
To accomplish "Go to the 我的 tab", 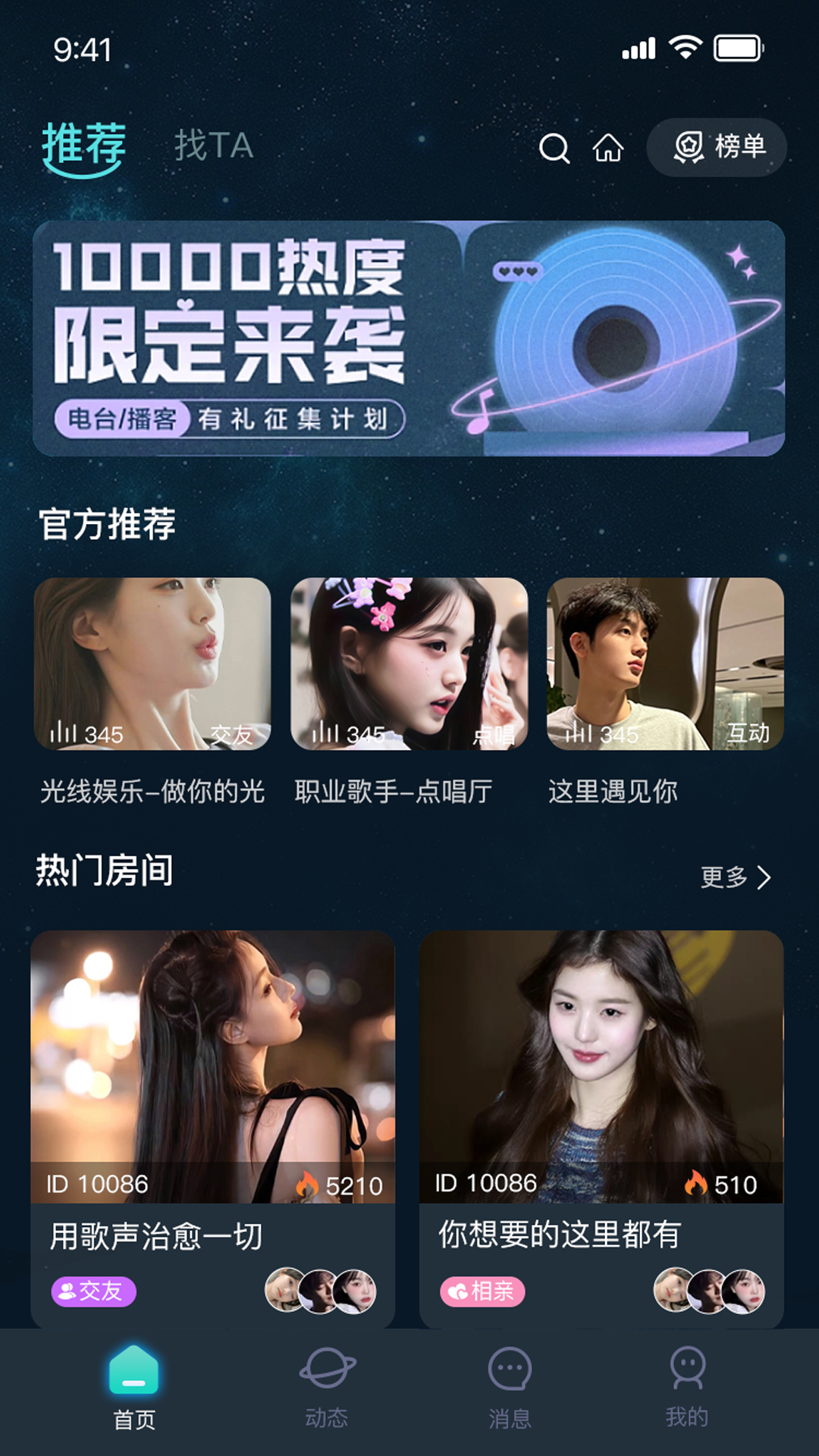I will coord(687,1388).
